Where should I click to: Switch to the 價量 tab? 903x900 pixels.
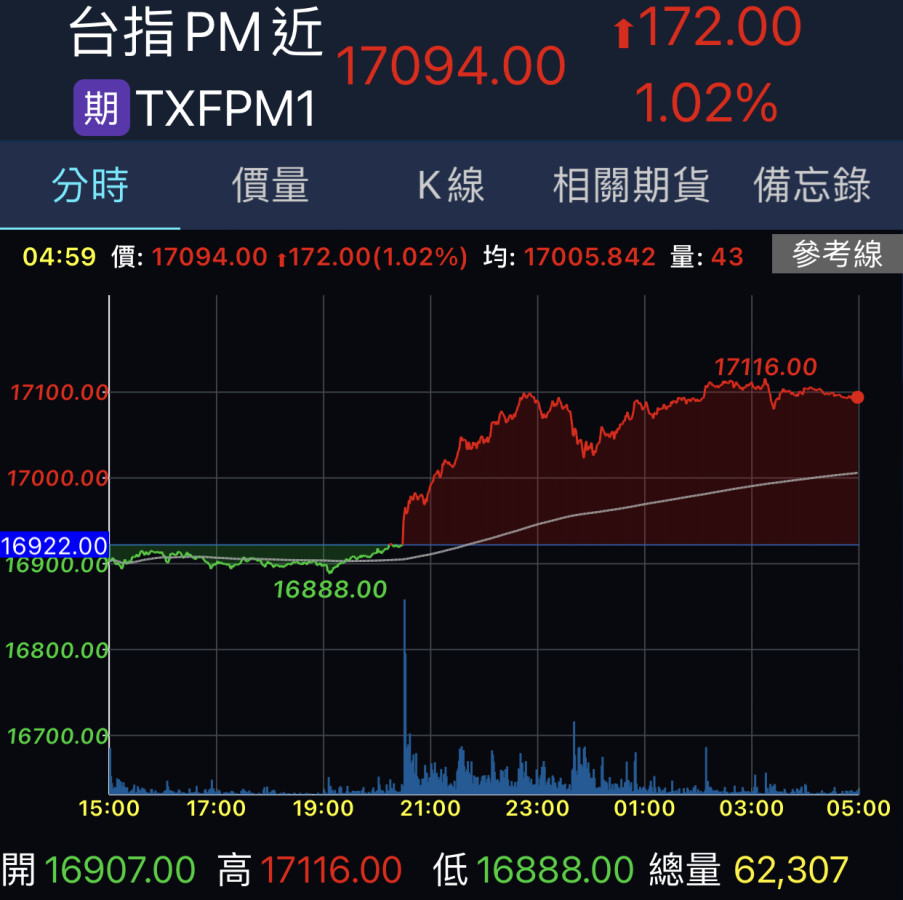pyautogui.click(x=270, y=186)
